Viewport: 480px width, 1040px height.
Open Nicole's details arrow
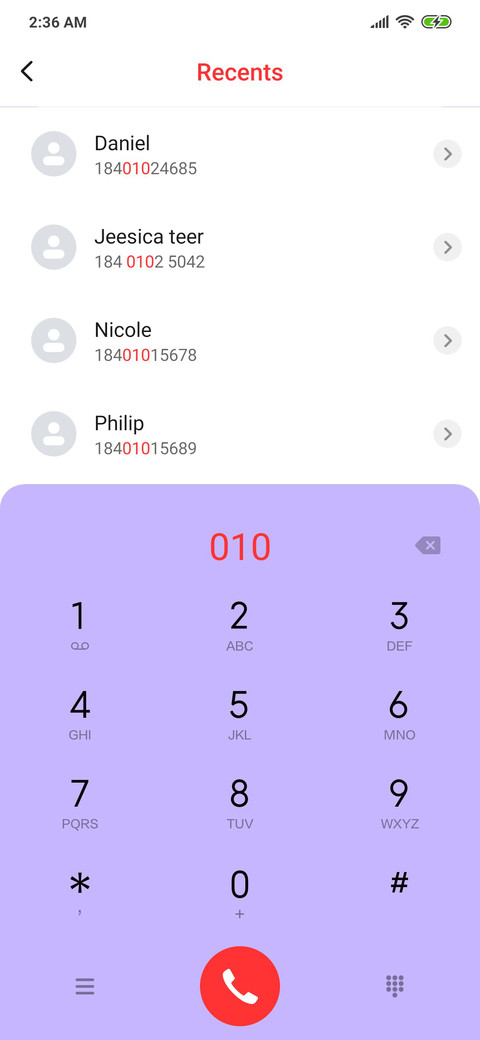[x=448, y=340]
